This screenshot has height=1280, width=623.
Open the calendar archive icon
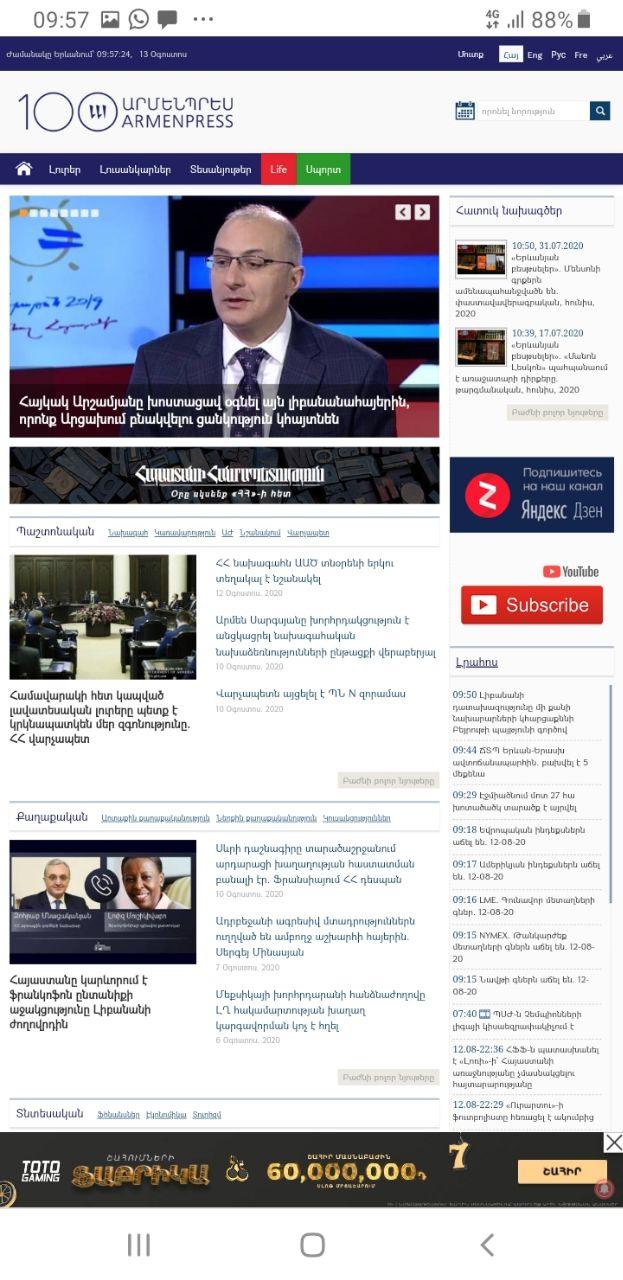(465, 111)
